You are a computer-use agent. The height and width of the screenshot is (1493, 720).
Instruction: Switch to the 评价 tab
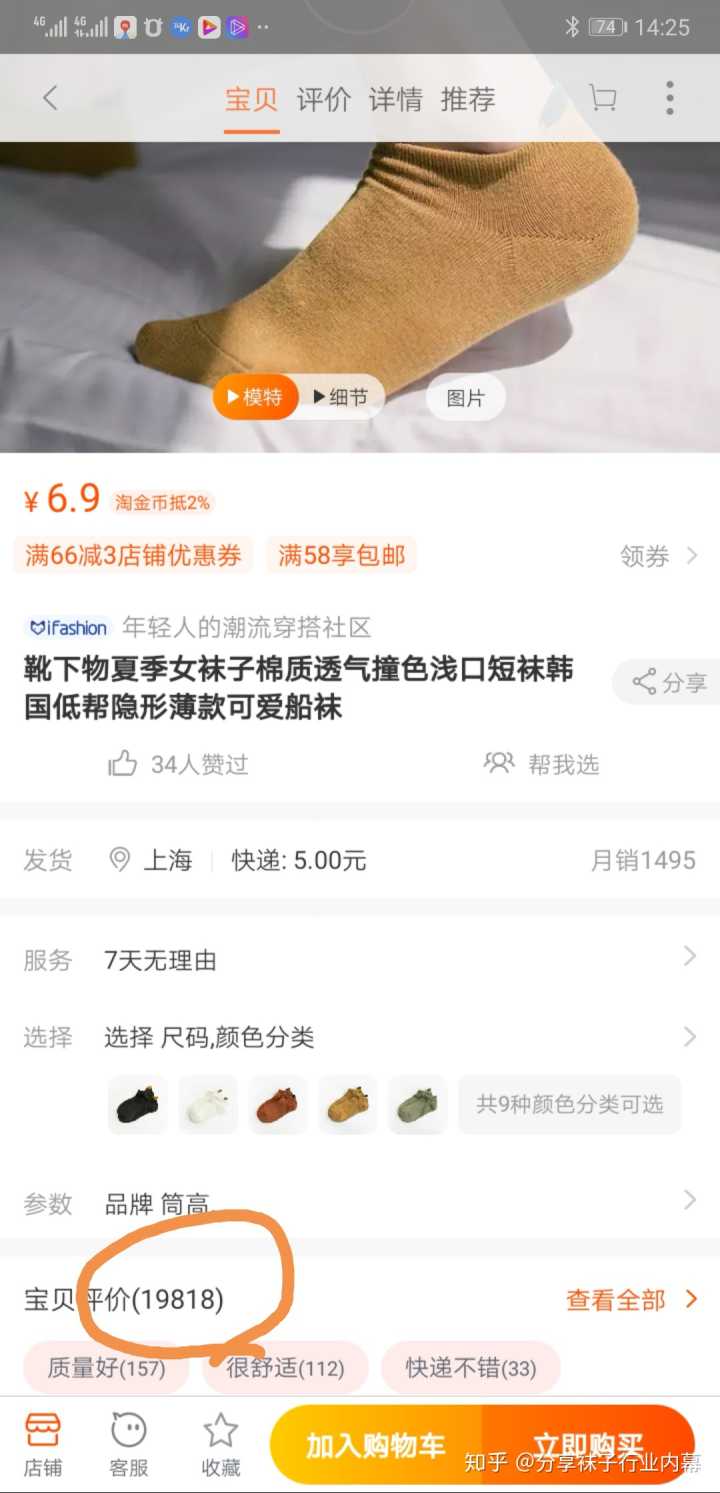point(323,99)
